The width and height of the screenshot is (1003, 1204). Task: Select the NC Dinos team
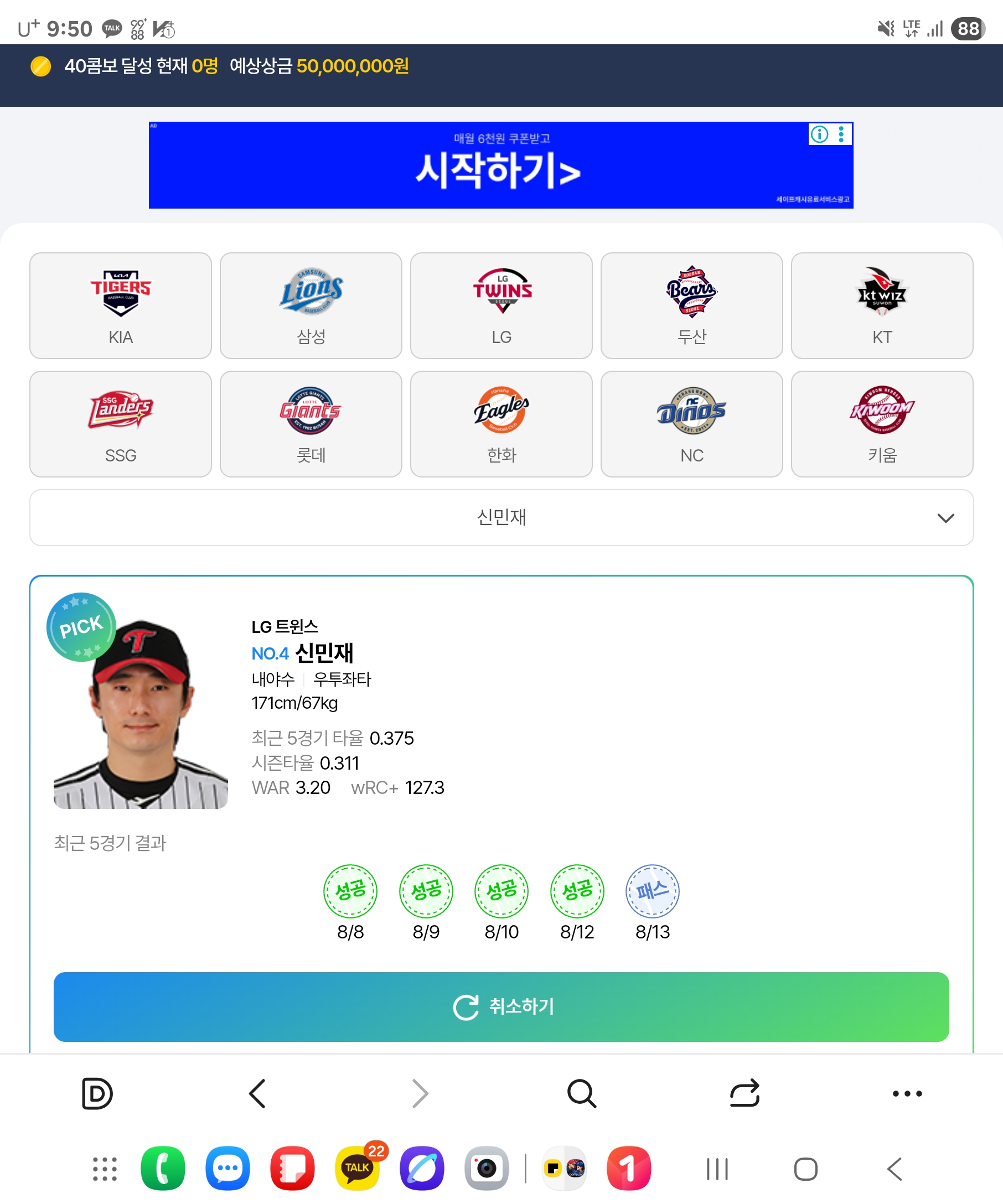click(691, 424)
